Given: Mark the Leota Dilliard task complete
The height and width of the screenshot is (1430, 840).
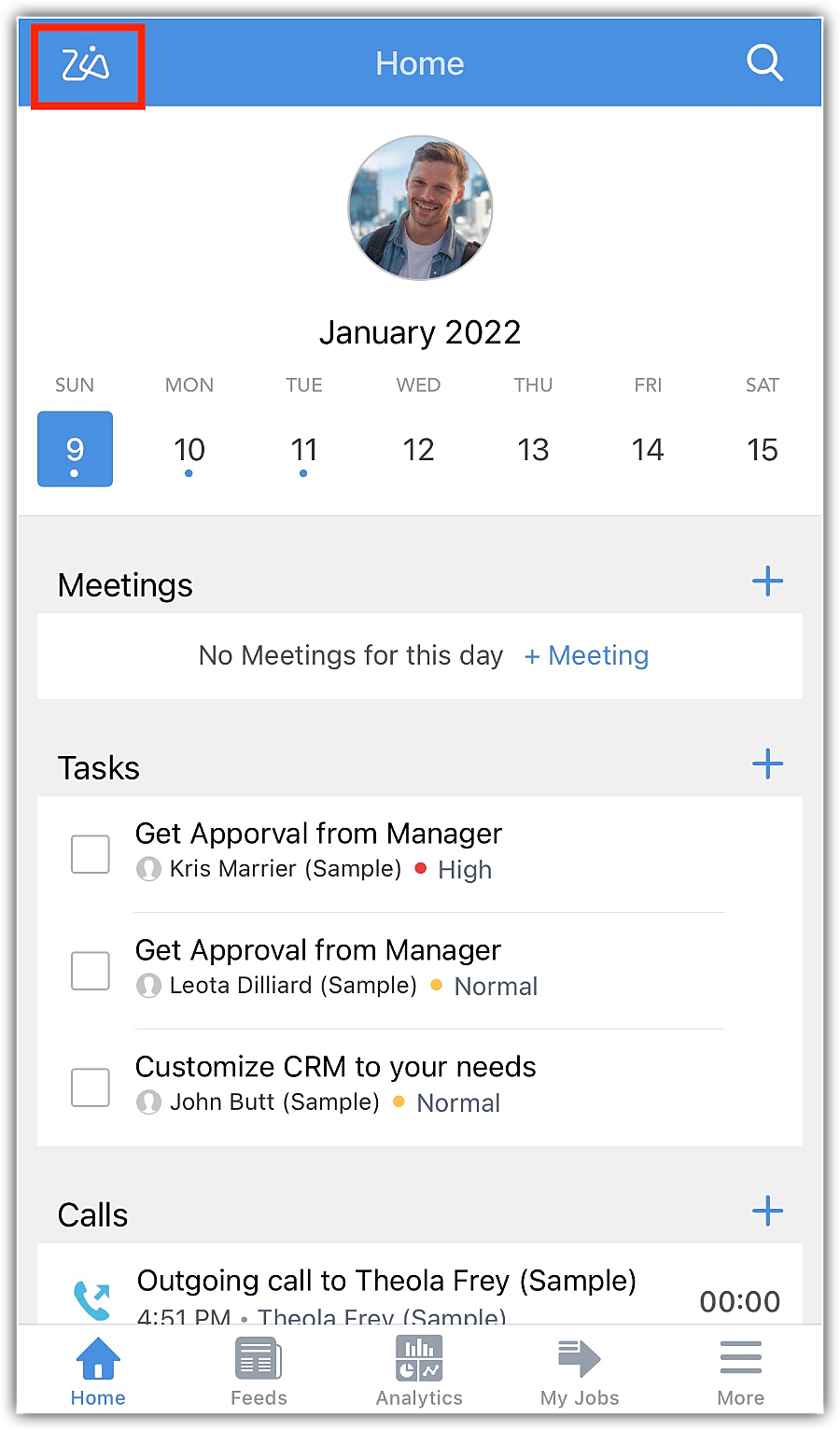Looking at the screenshot, I should pos(91,971).
